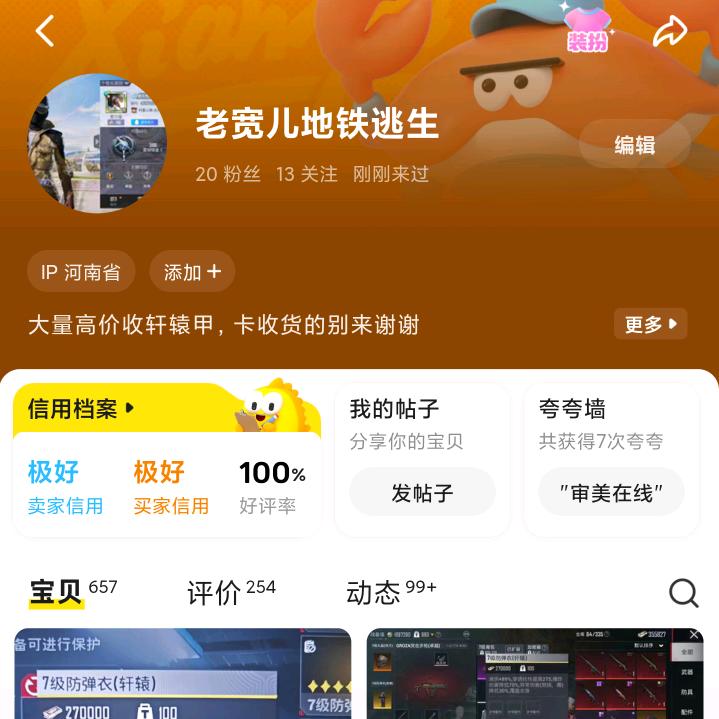Expand the bio with 更多
Viewport: 719px width, 719px height.
point(650,324)
